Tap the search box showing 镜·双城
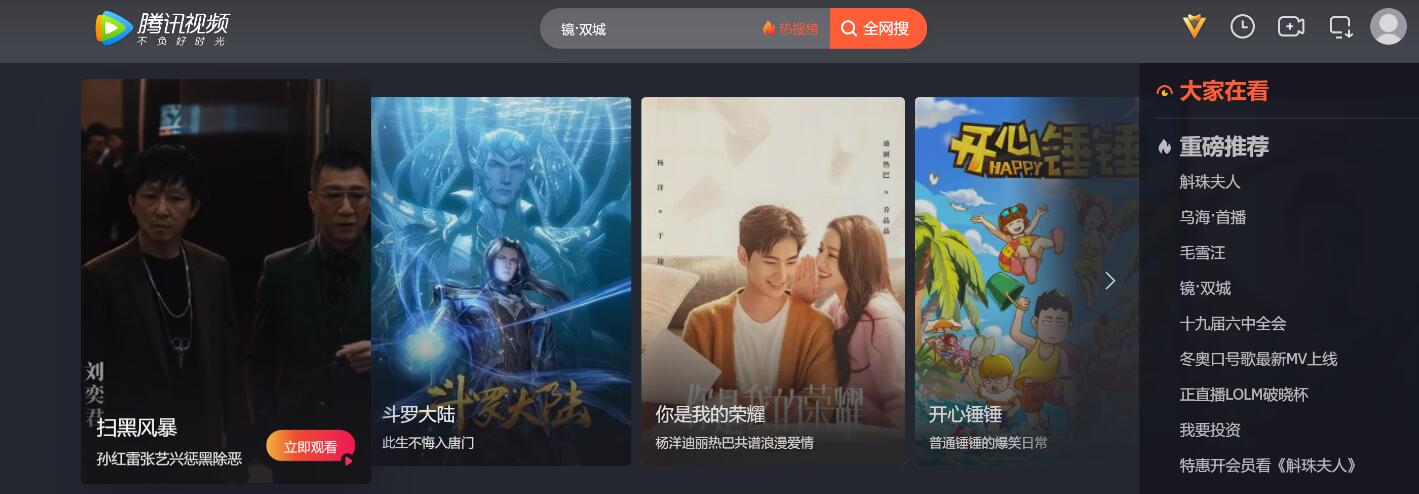The width and height of the screenshot is (1419, 494). (x=650, y=29)
